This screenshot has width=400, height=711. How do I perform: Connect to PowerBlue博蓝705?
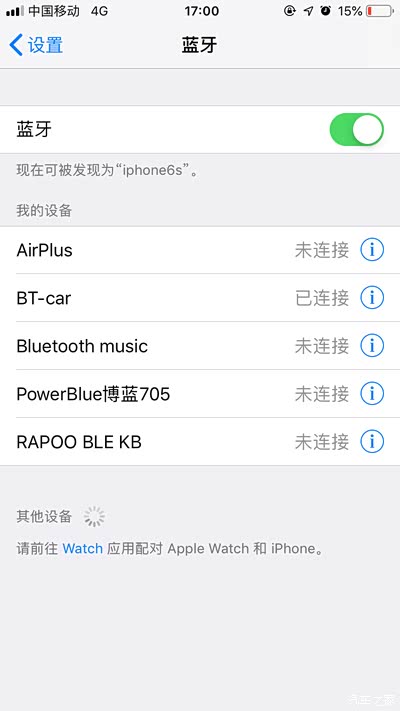click(x=200, y=394)
